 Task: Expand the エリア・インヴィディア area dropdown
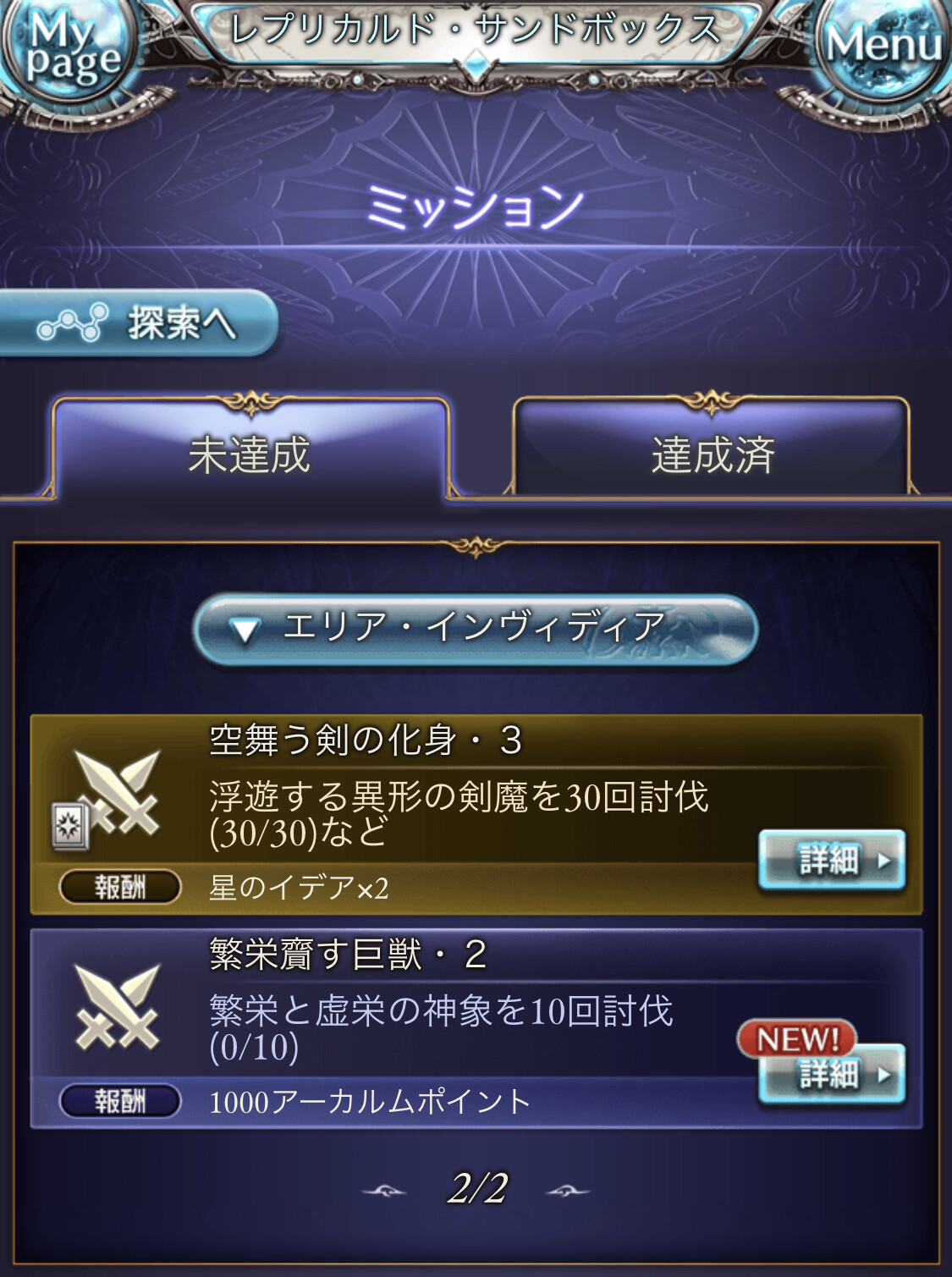[x=476, y=629]
